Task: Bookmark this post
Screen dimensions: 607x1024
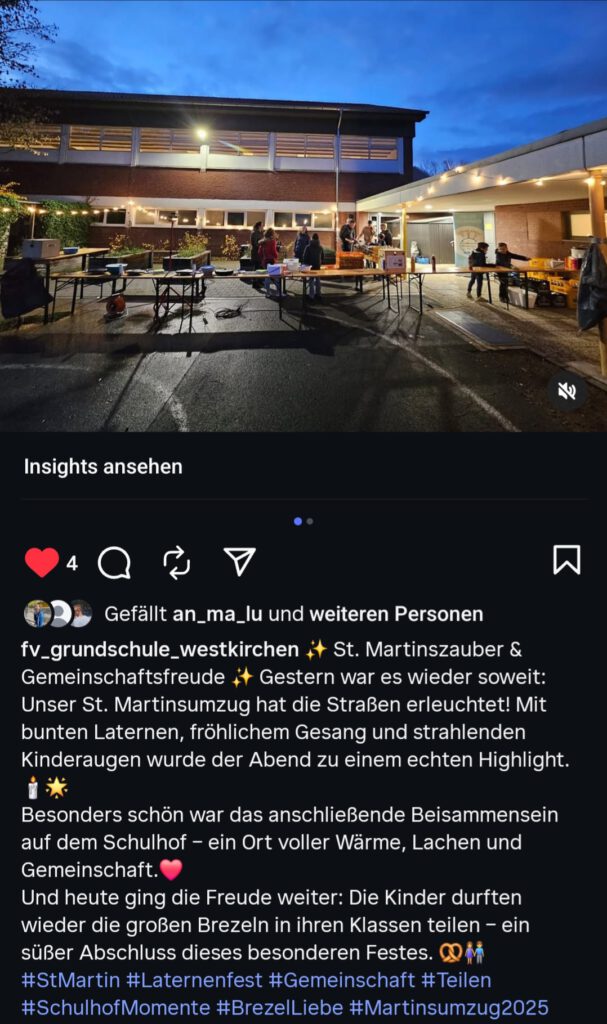Action: click(x=566, y=560)
